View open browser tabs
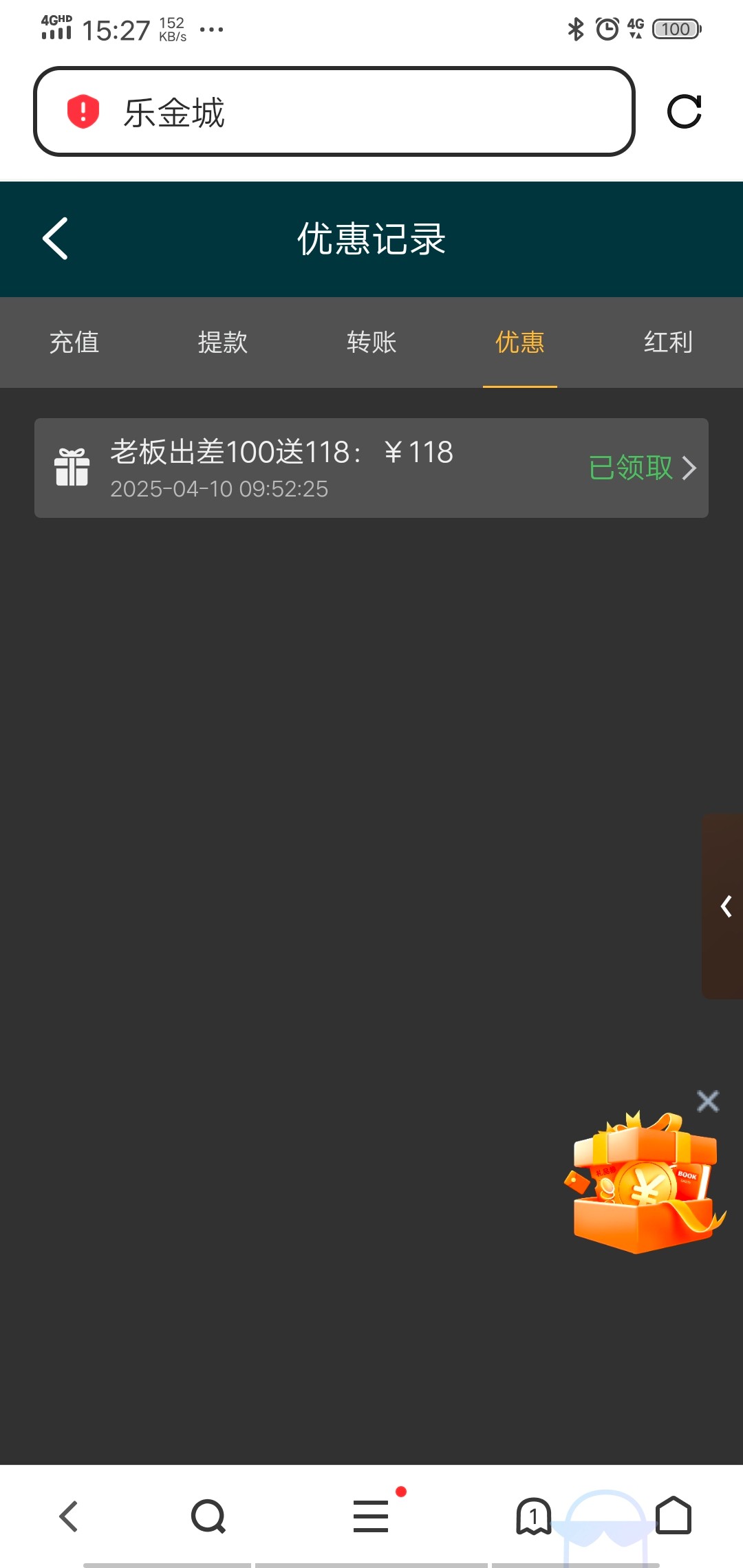Viewport: 743px width, 1568px height. [x=533, y=1516]
